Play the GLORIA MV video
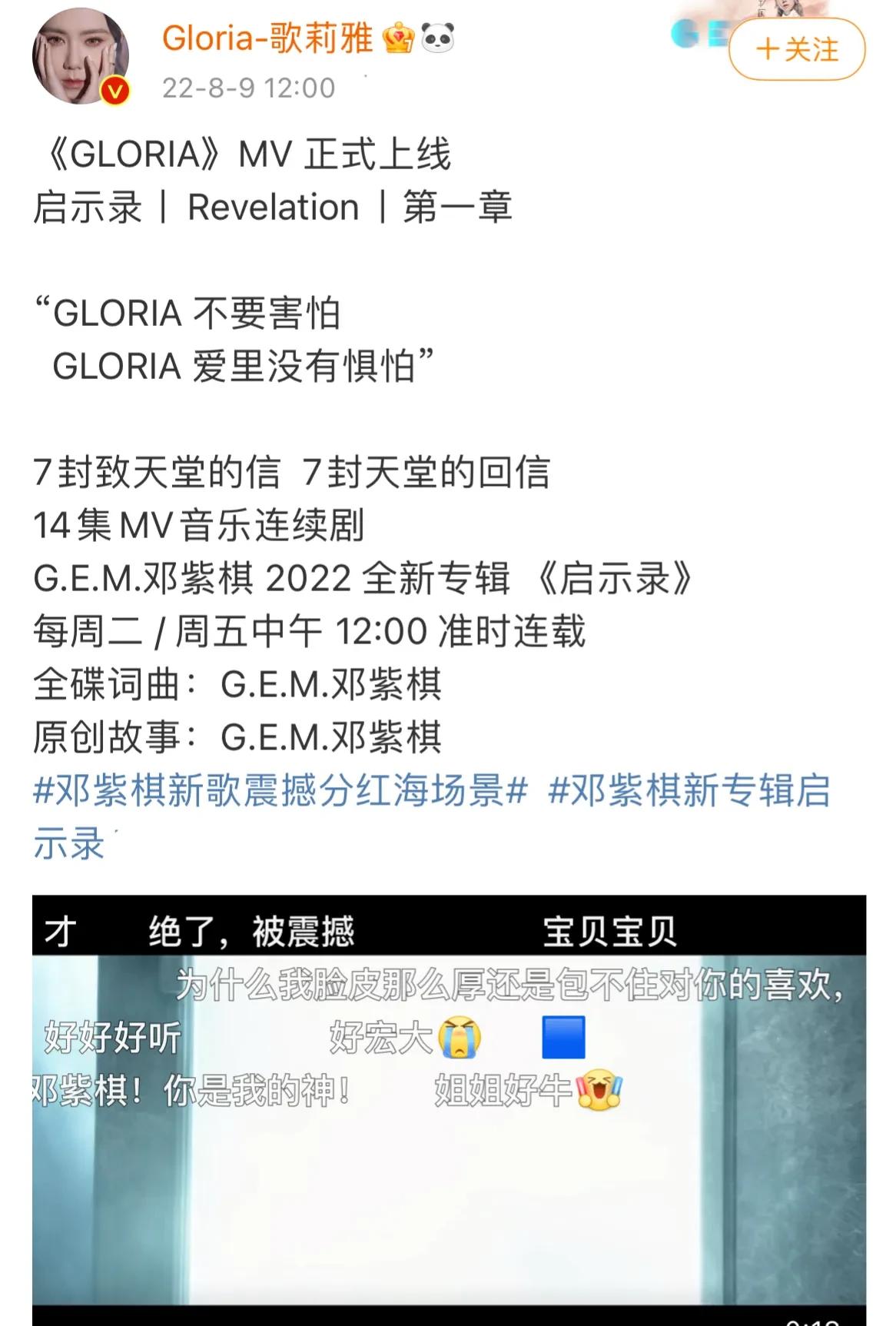The image size is (896, 1326). tap(449, 1138)
